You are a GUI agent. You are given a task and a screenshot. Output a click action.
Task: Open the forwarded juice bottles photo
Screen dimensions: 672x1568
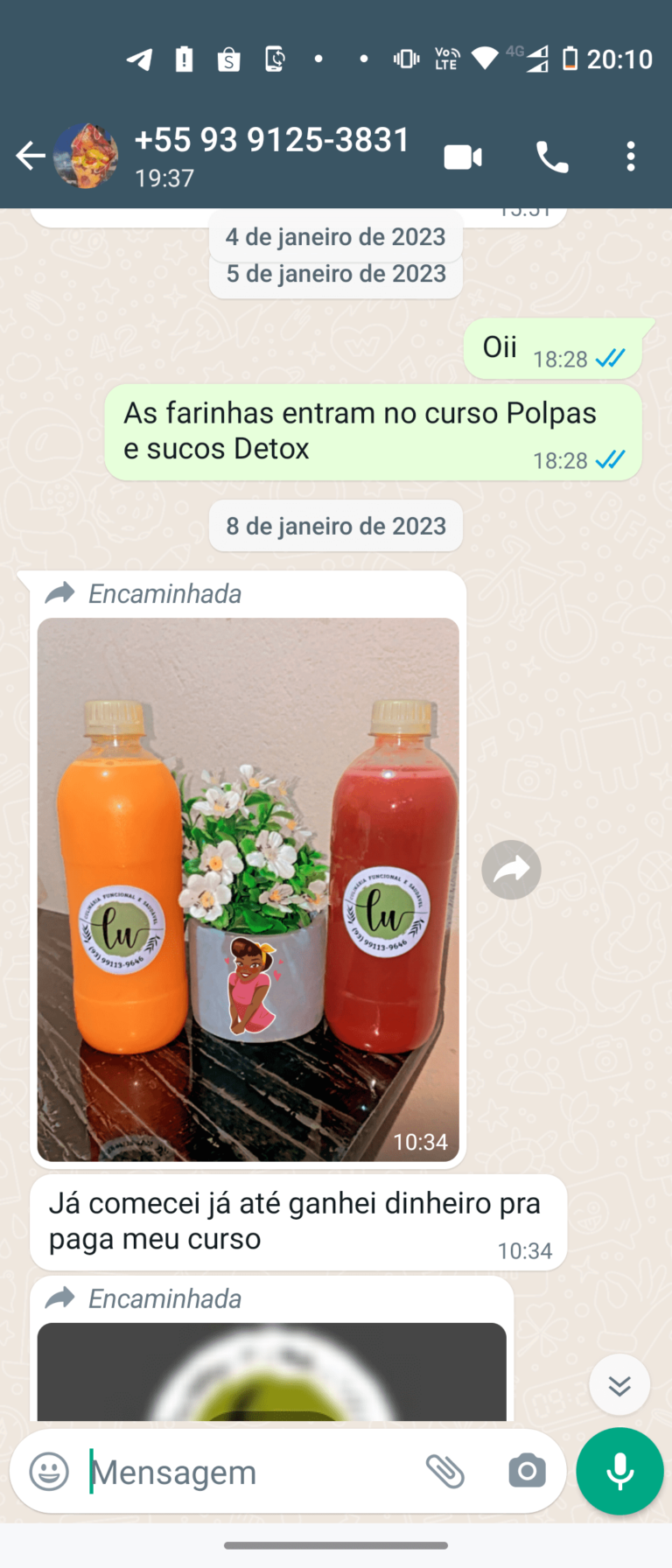248,888
